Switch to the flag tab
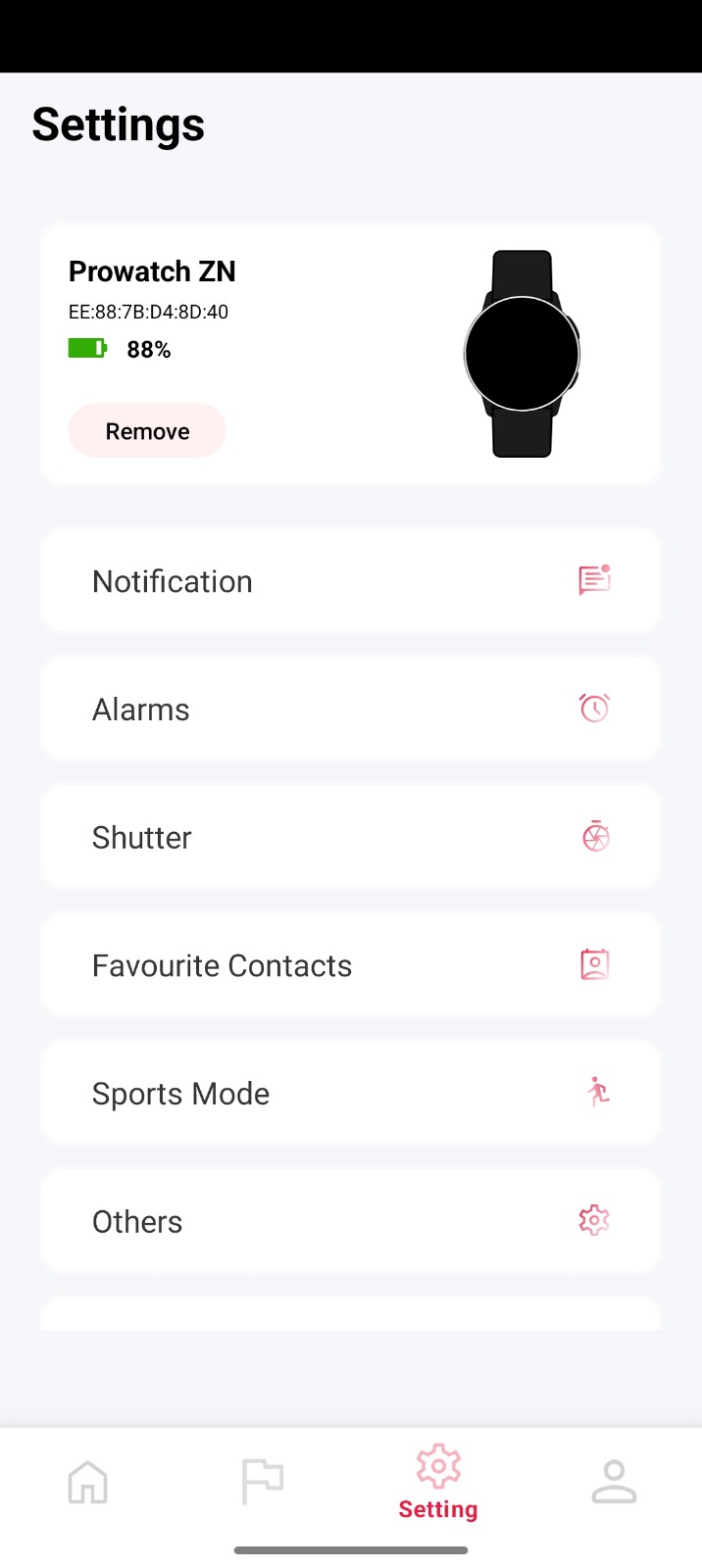Image resolution: width=702 pixels, height=1568 pixels. click(x=263, y=1482)
